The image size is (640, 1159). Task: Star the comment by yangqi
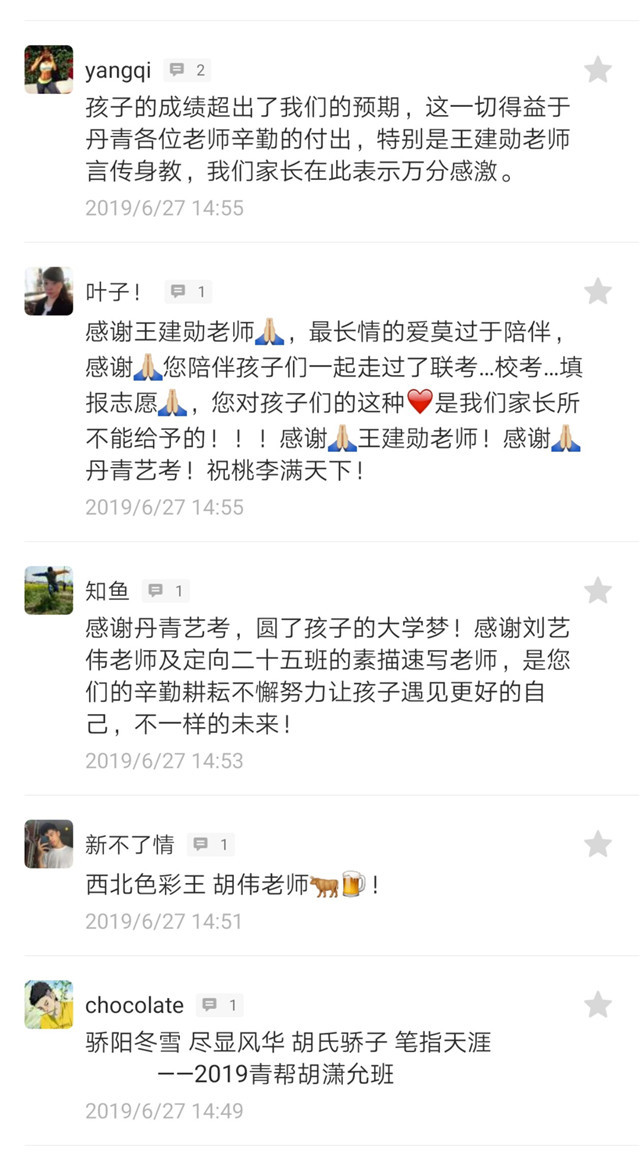[x=598, y=69]
